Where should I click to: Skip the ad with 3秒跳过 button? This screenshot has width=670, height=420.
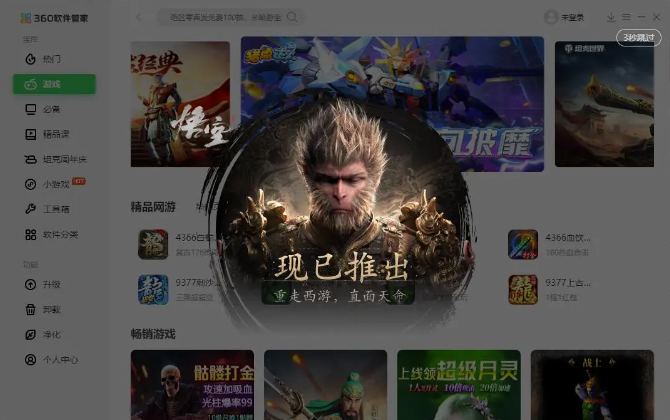coord(639,38)
